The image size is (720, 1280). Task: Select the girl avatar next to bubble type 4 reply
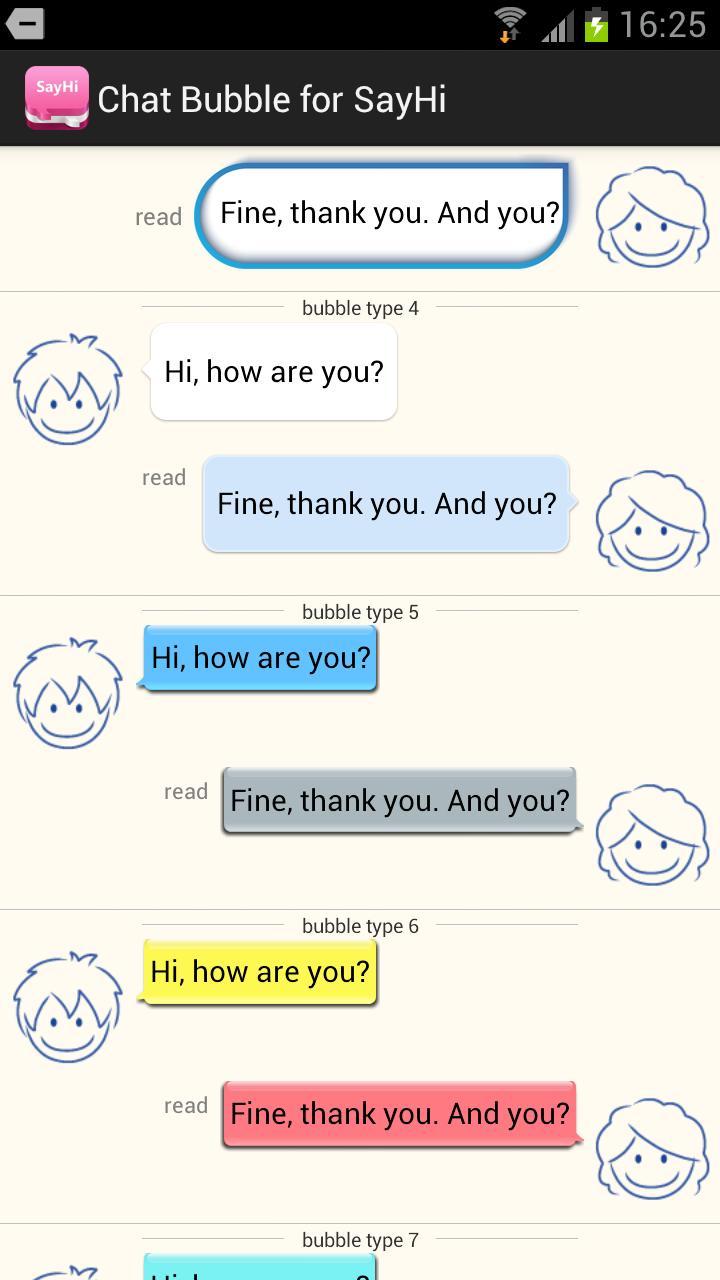[x=652, y=520]
